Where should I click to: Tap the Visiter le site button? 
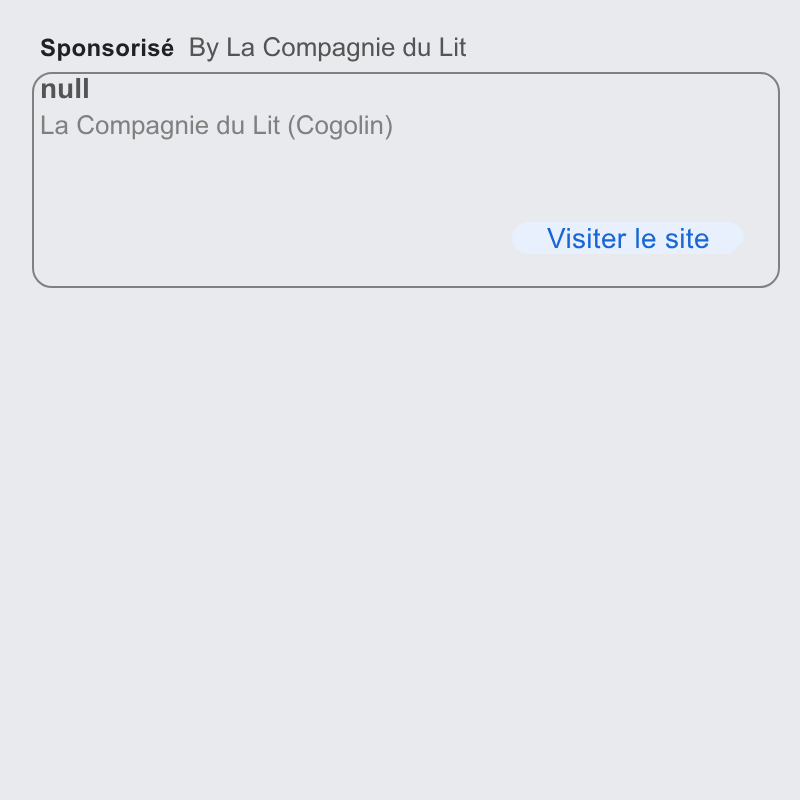pos(628,238)
